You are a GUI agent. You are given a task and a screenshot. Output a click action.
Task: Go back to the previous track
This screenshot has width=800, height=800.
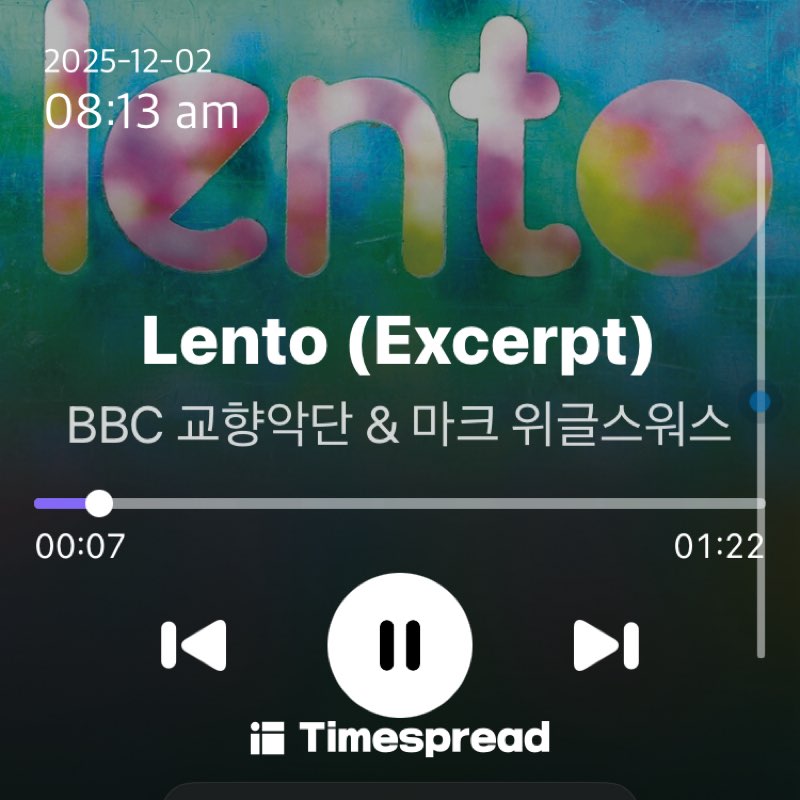pos(194,645)
